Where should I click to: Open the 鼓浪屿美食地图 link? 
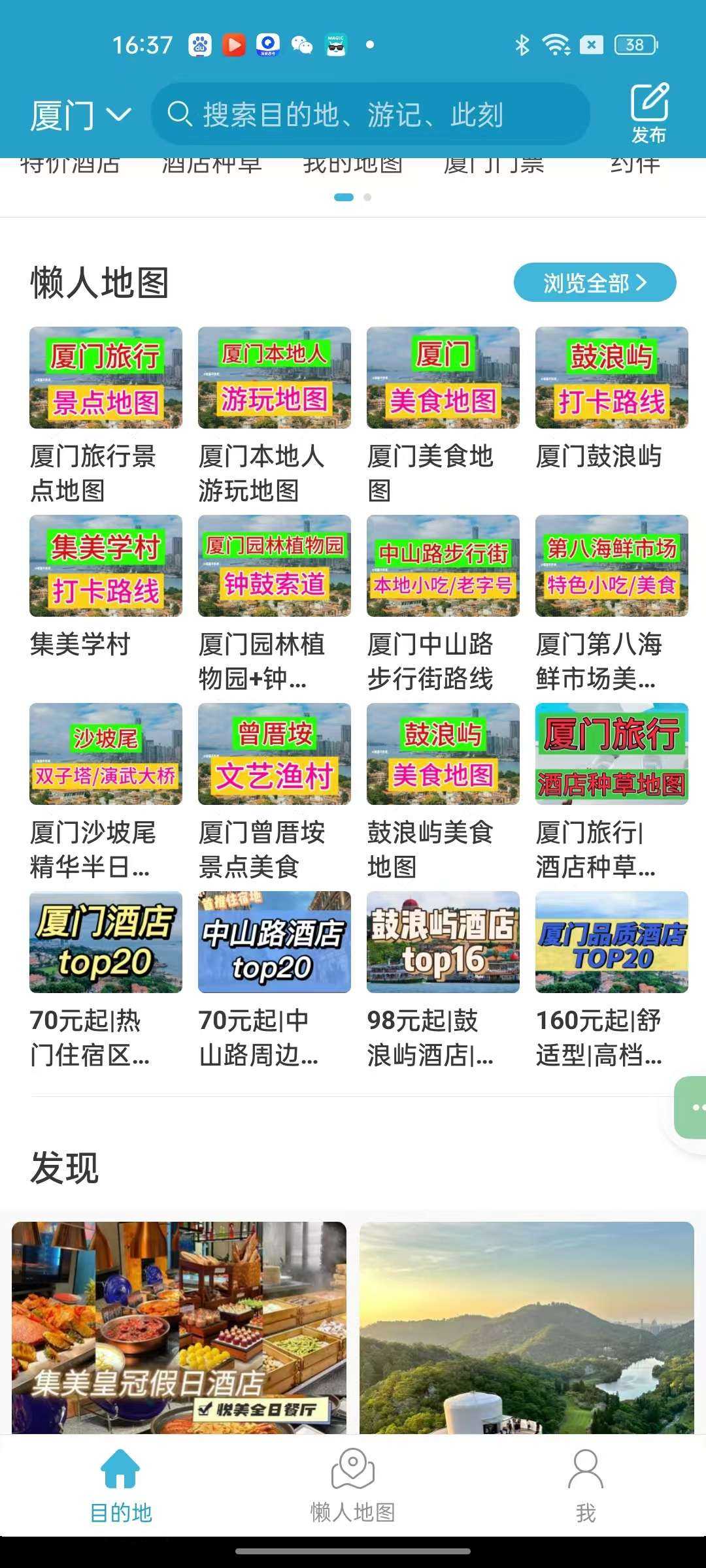point(443,755)
